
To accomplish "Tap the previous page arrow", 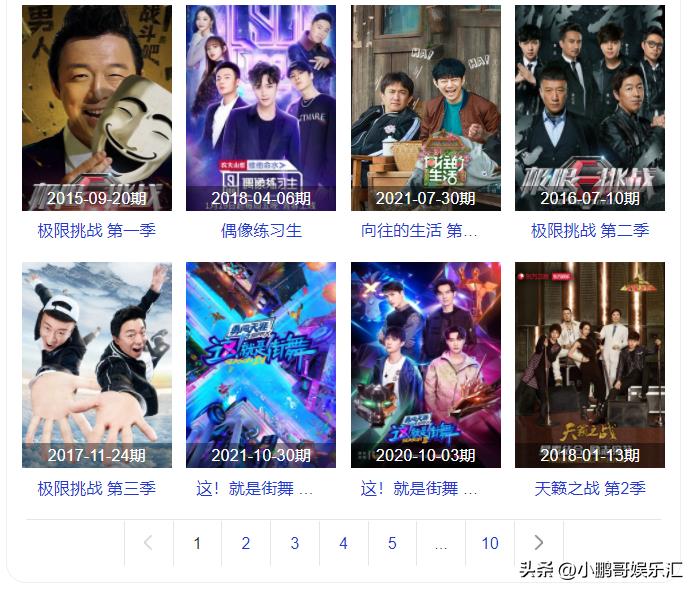I will 149,543.
